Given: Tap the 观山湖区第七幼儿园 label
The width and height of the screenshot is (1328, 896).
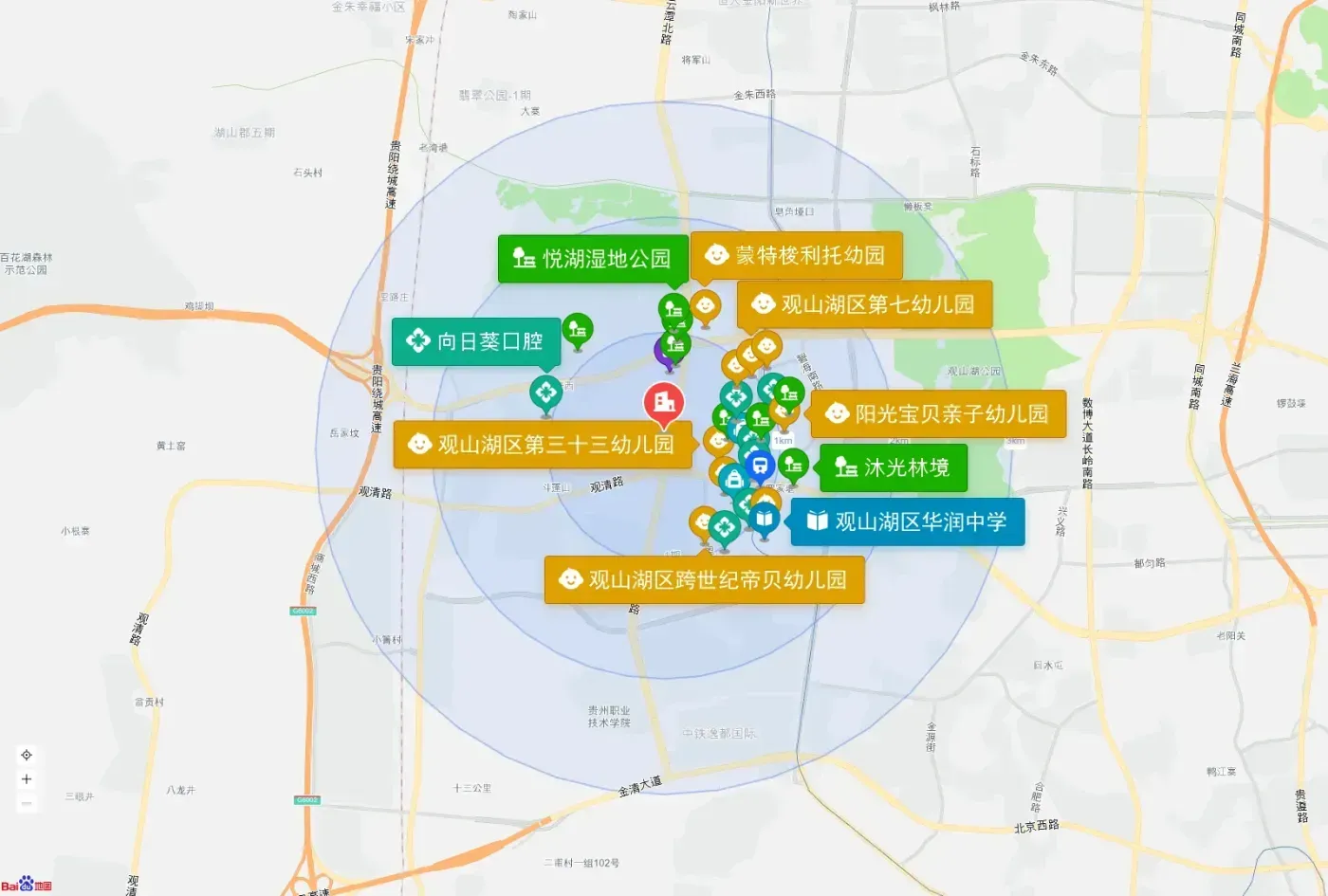Looking at the screenshot, I should (864, 304).
